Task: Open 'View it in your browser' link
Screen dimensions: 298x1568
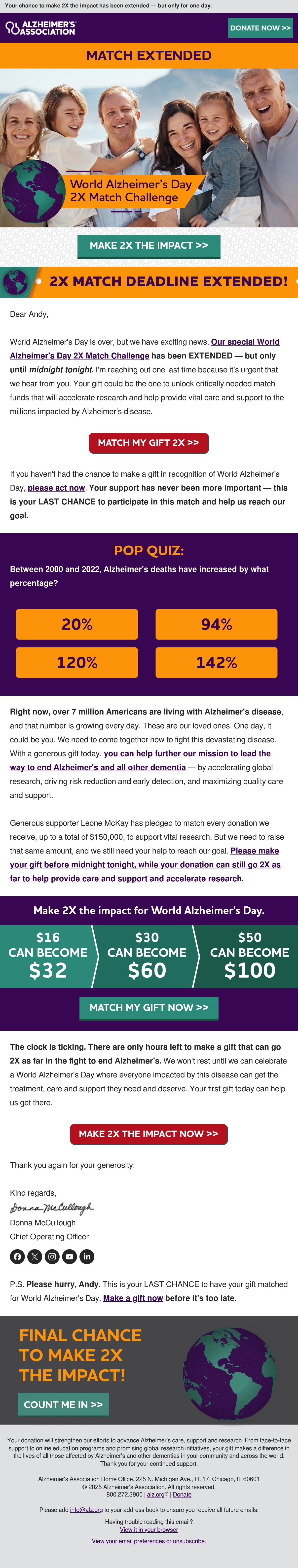Action: (149, 1529)
